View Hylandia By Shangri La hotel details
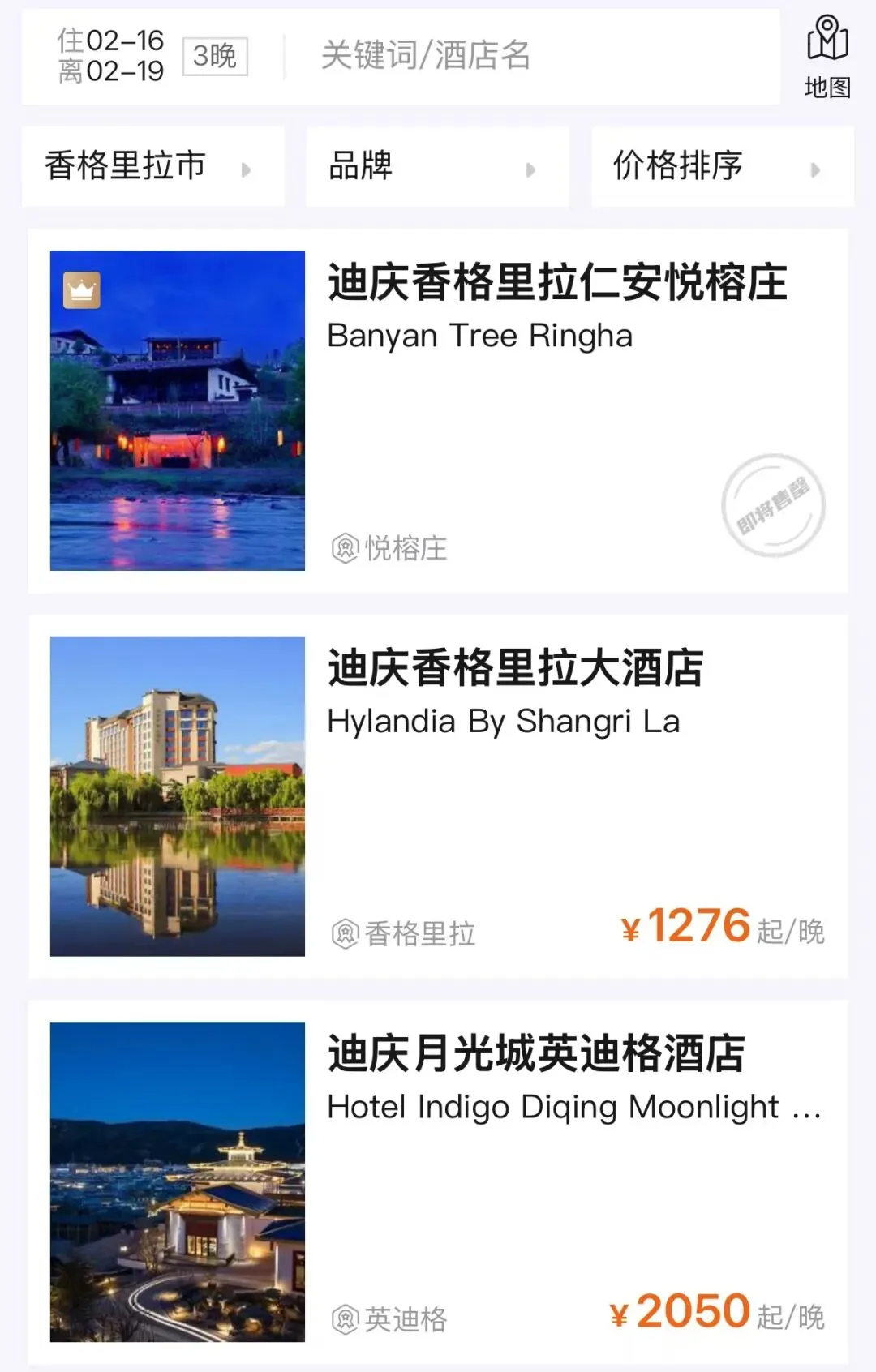This screenshot has height=1372, width=876. [x=438, y=795]
